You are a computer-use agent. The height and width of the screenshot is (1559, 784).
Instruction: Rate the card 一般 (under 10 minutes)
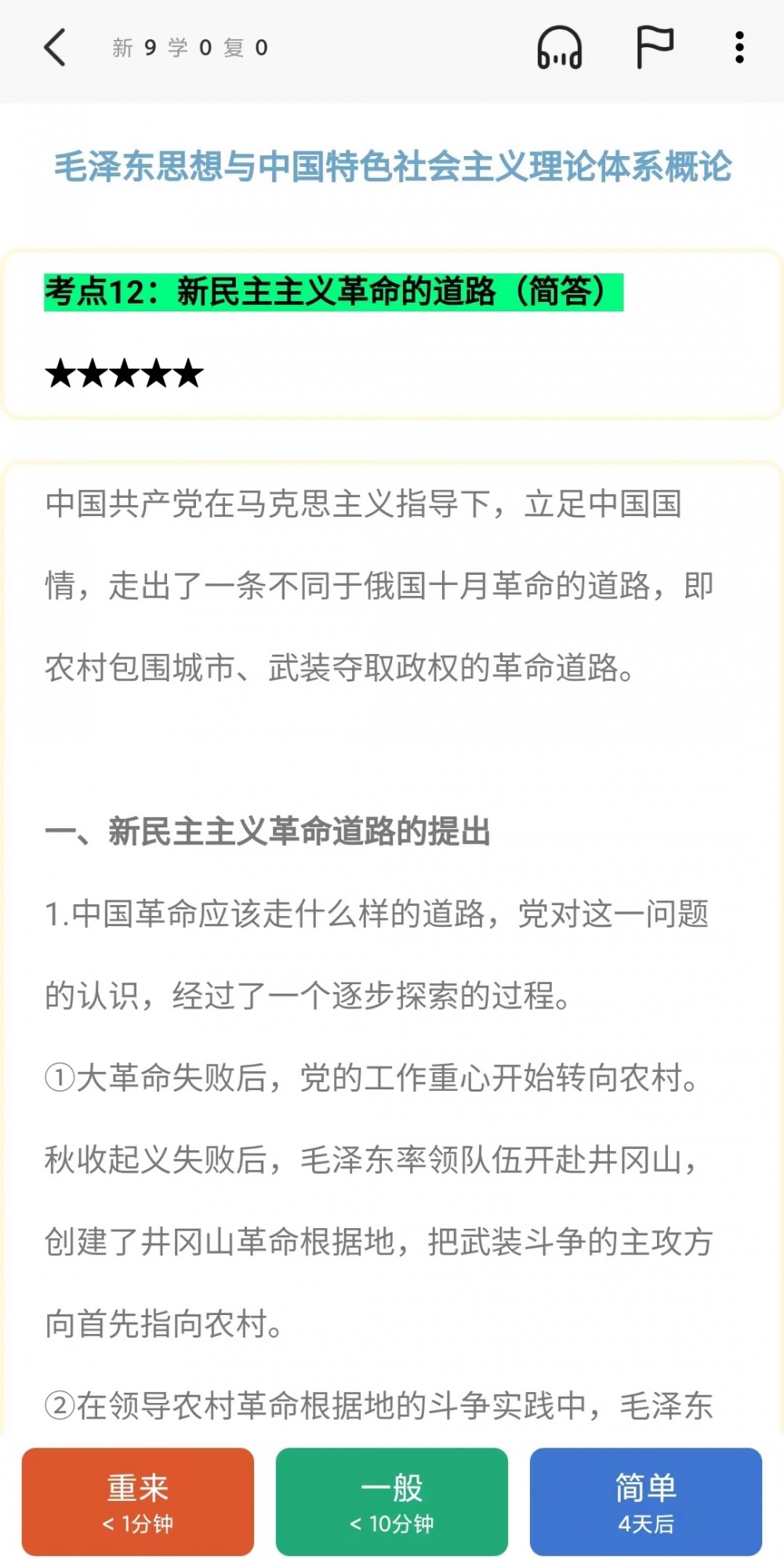pos(392,1501)
